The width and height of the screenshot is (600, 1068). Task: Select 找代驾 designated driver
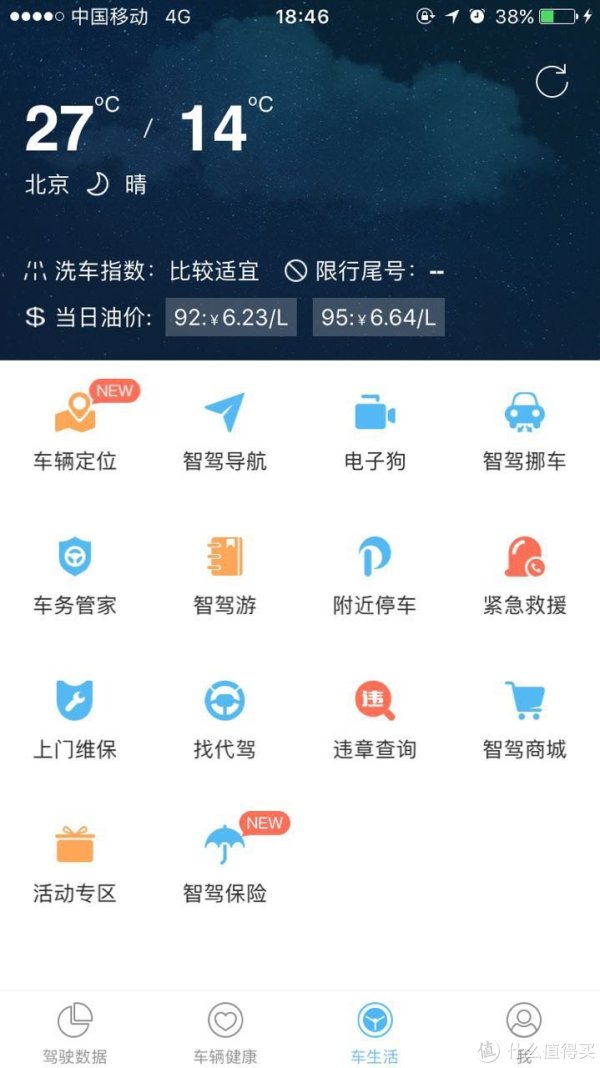point(225,718)
